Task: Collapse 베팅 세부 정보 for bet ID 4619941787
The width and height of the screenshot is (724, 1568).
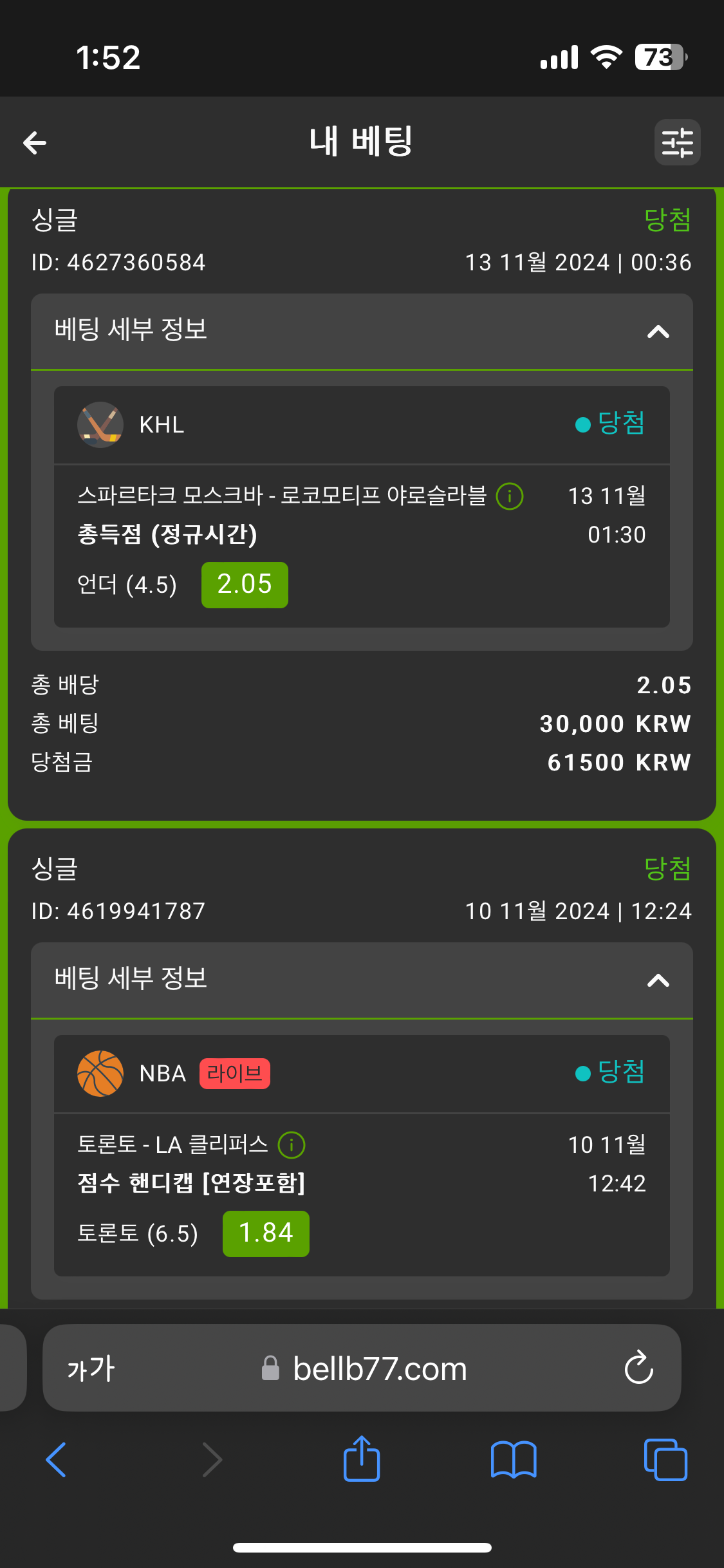Action: [658, 981]
